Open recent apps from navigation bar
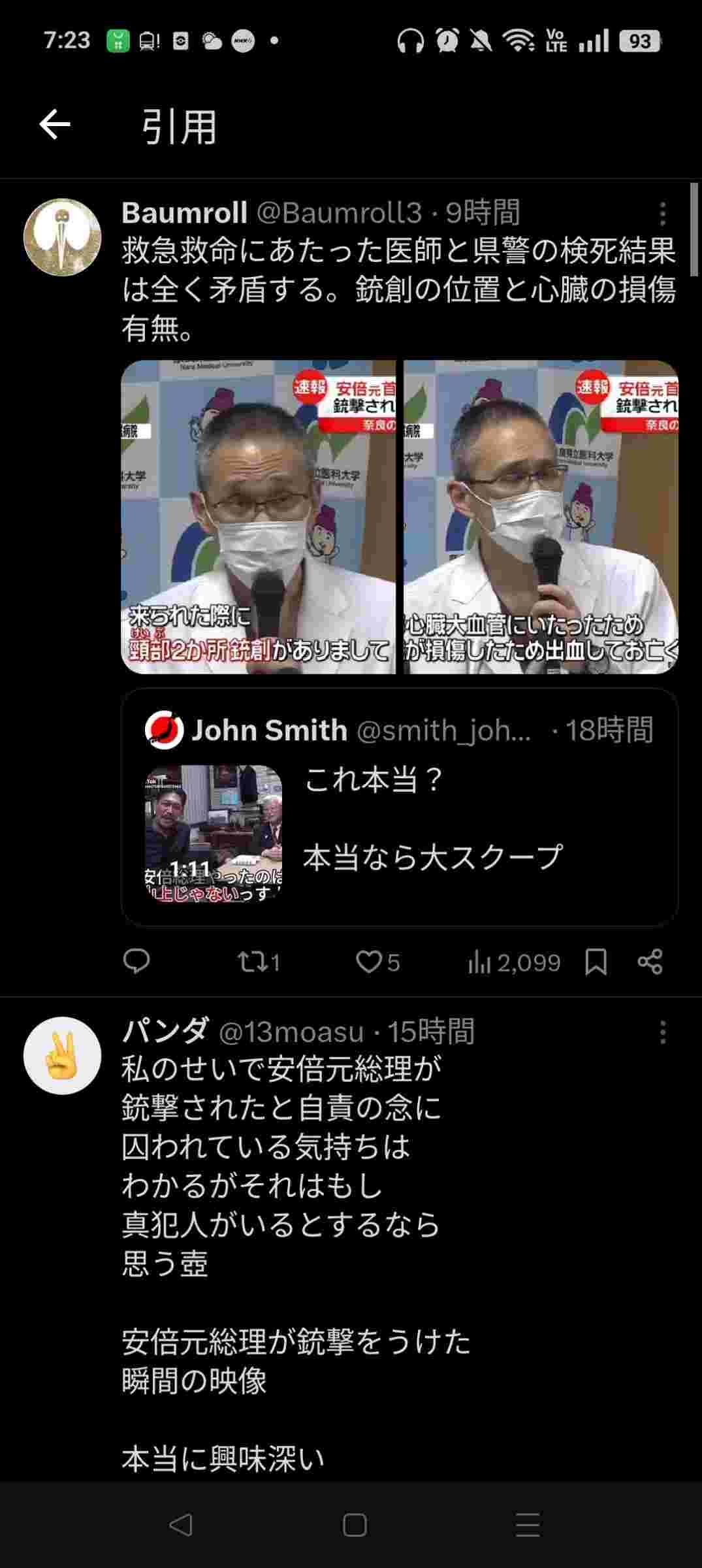 tap(528, 1526)
